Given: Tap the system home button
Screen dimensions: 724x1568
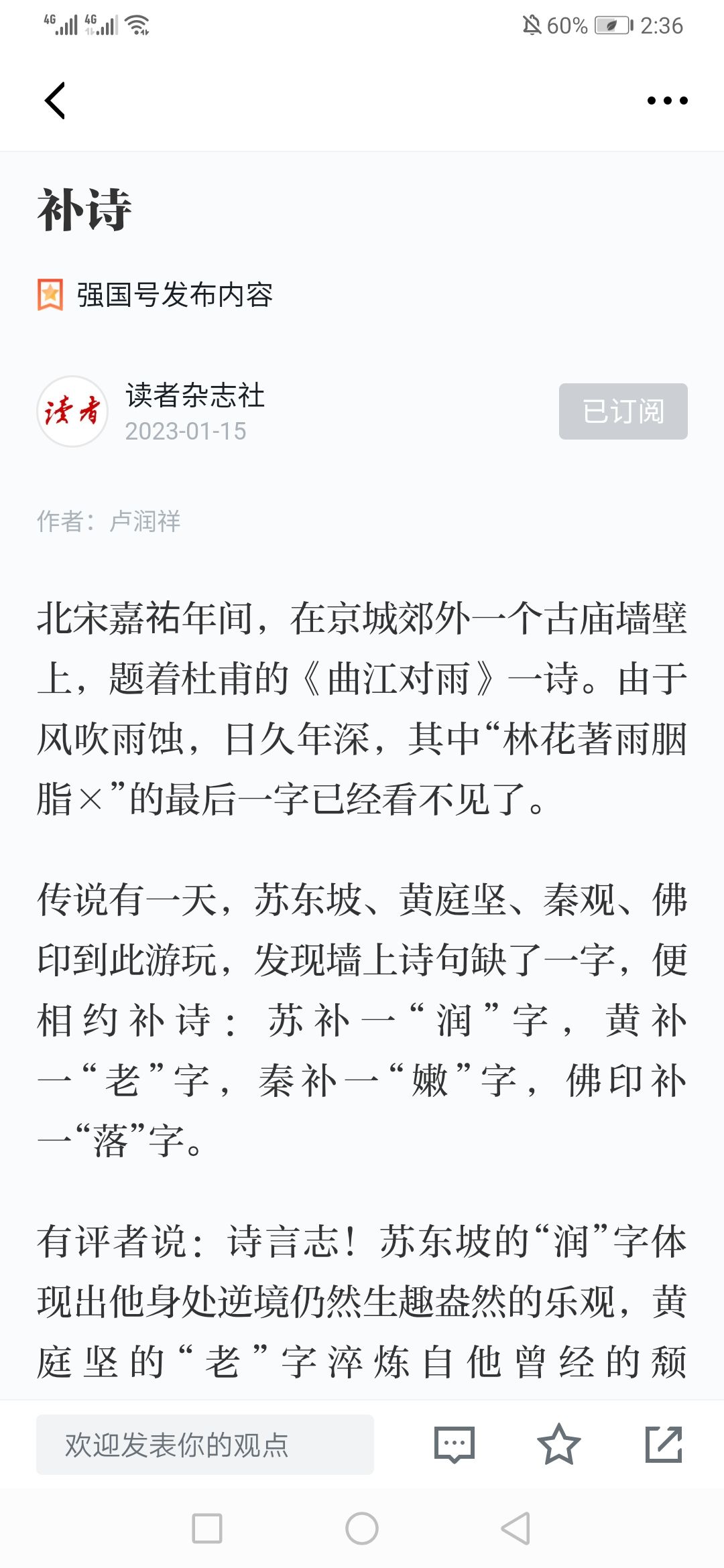Looking at the screenshot, I should point(362,1529).
